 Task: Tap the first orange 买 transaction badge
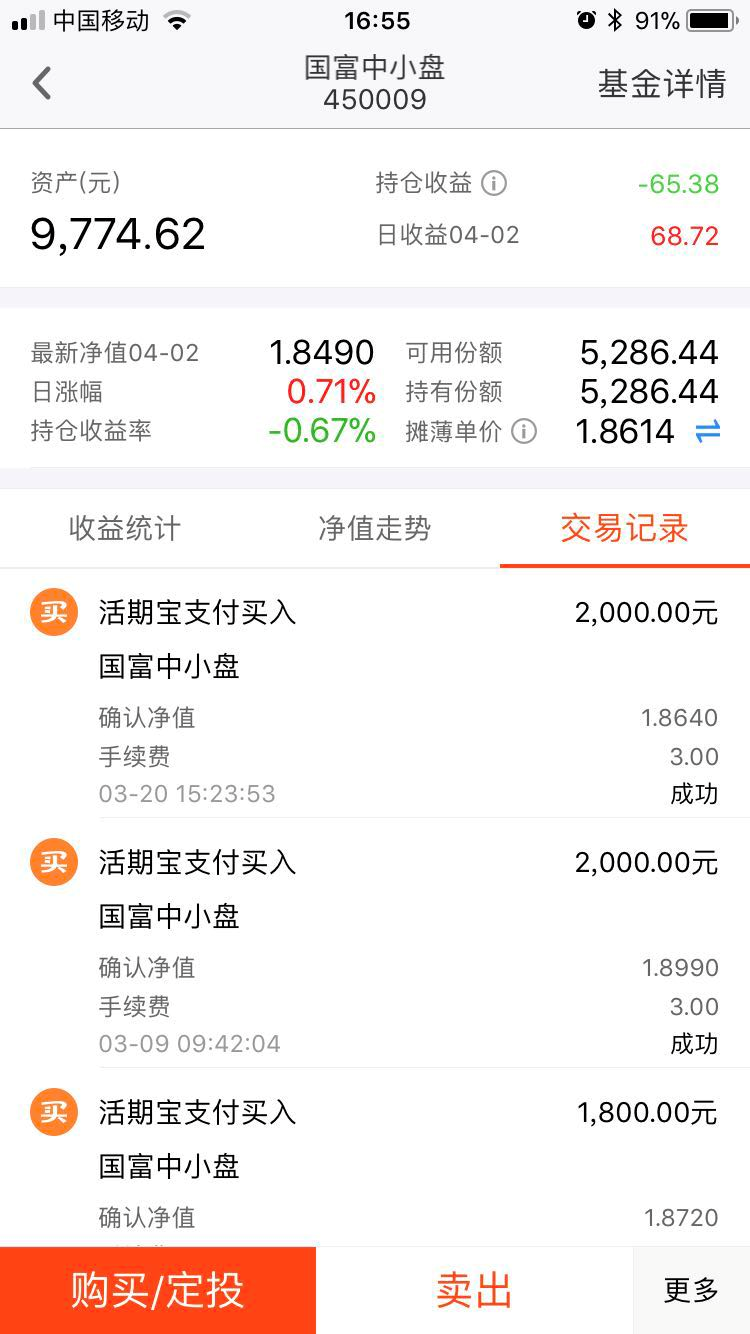point(52,612)
